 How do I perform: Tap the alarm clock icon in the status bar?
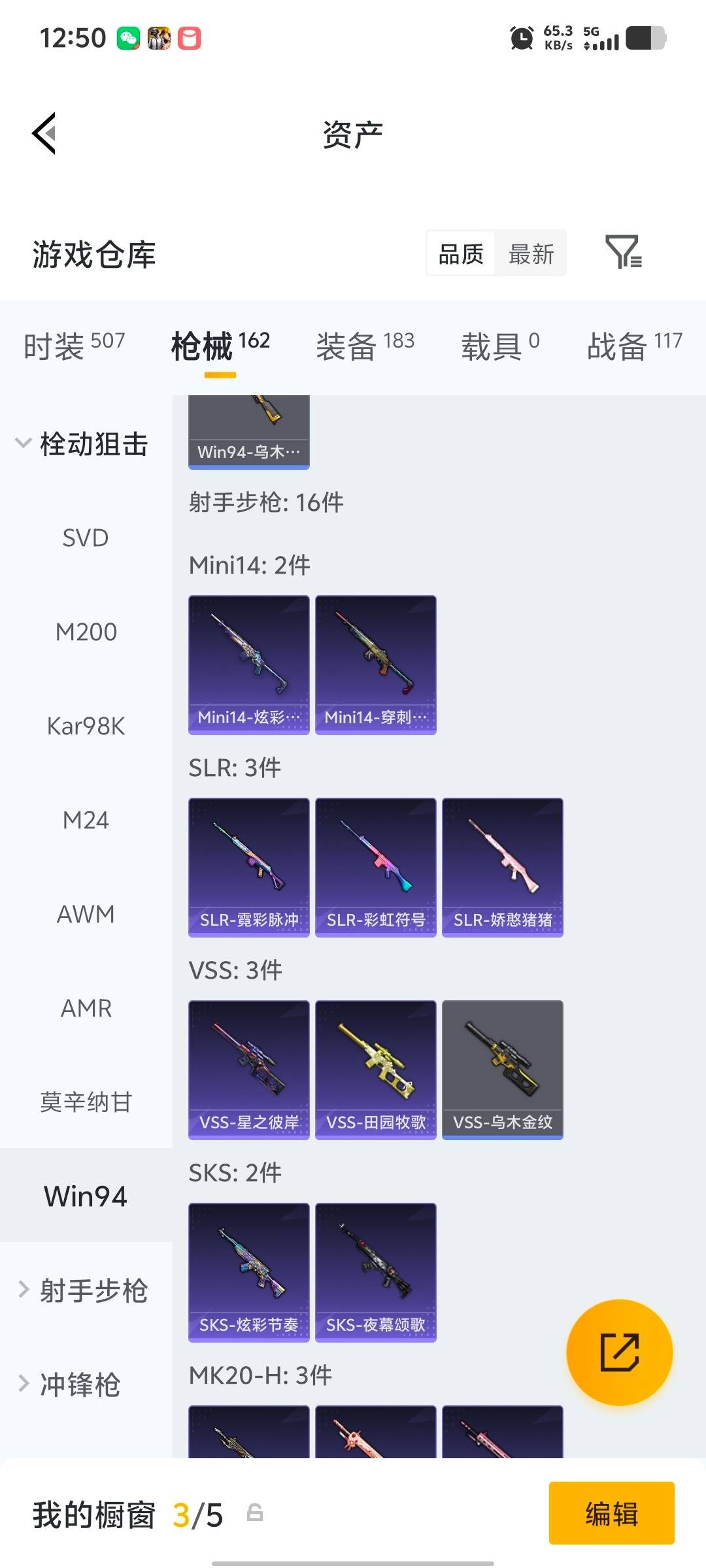pos(521,39)
